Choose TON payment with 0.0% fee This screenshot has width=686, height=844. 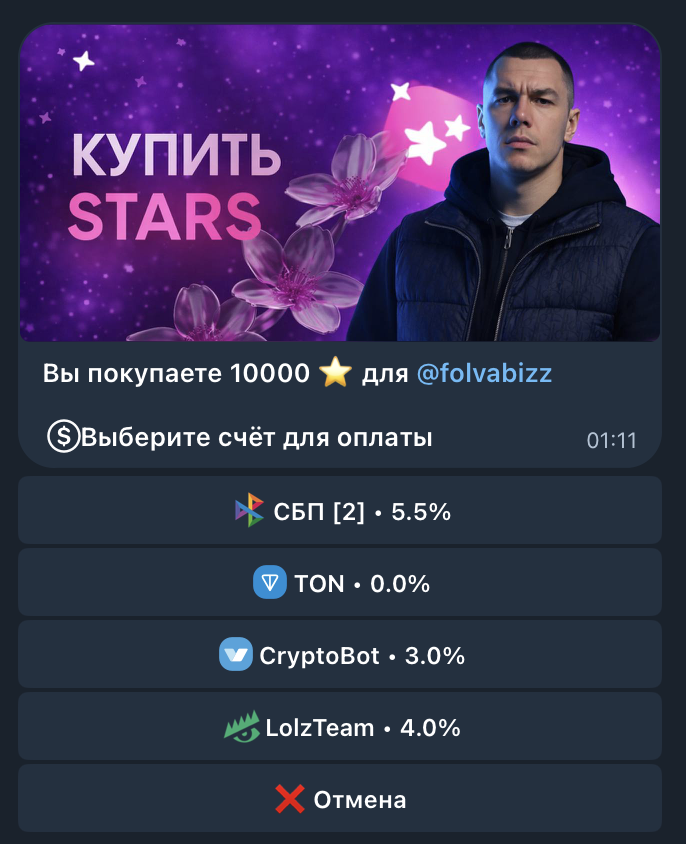click(x=340, y=584)
